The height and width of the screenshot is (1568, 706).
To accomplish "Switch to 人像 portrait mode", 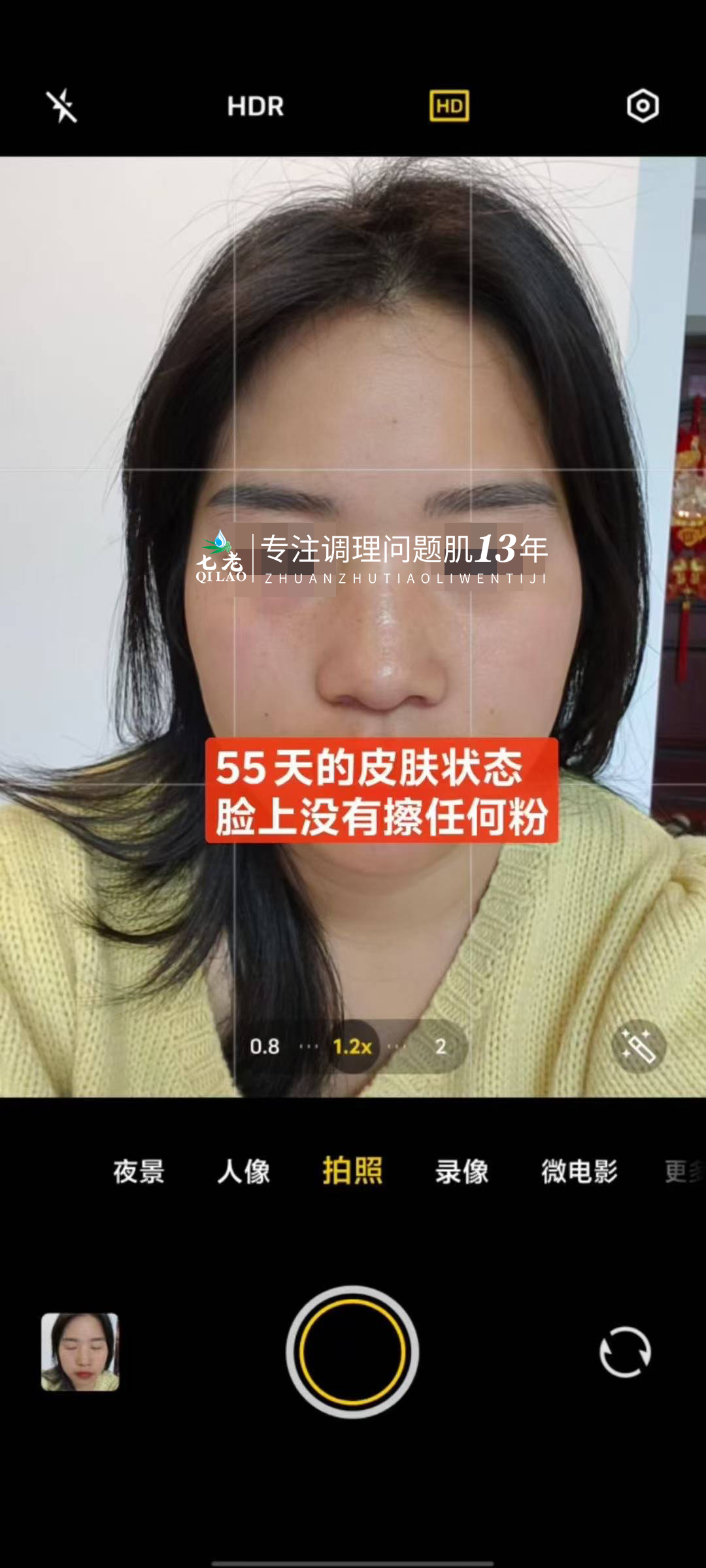I will [243, 1171].
